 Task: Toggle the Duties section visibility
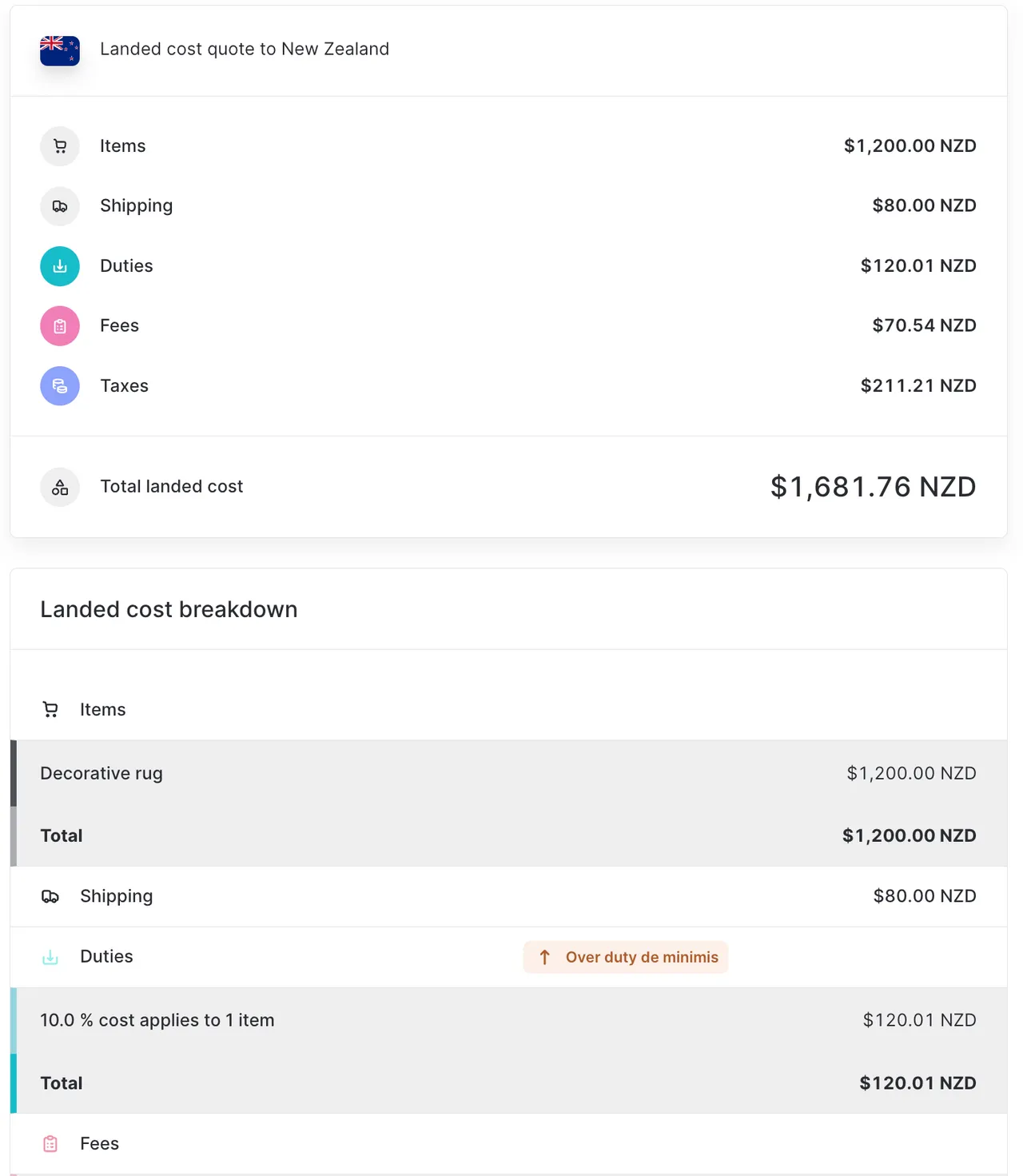point(106,957)
